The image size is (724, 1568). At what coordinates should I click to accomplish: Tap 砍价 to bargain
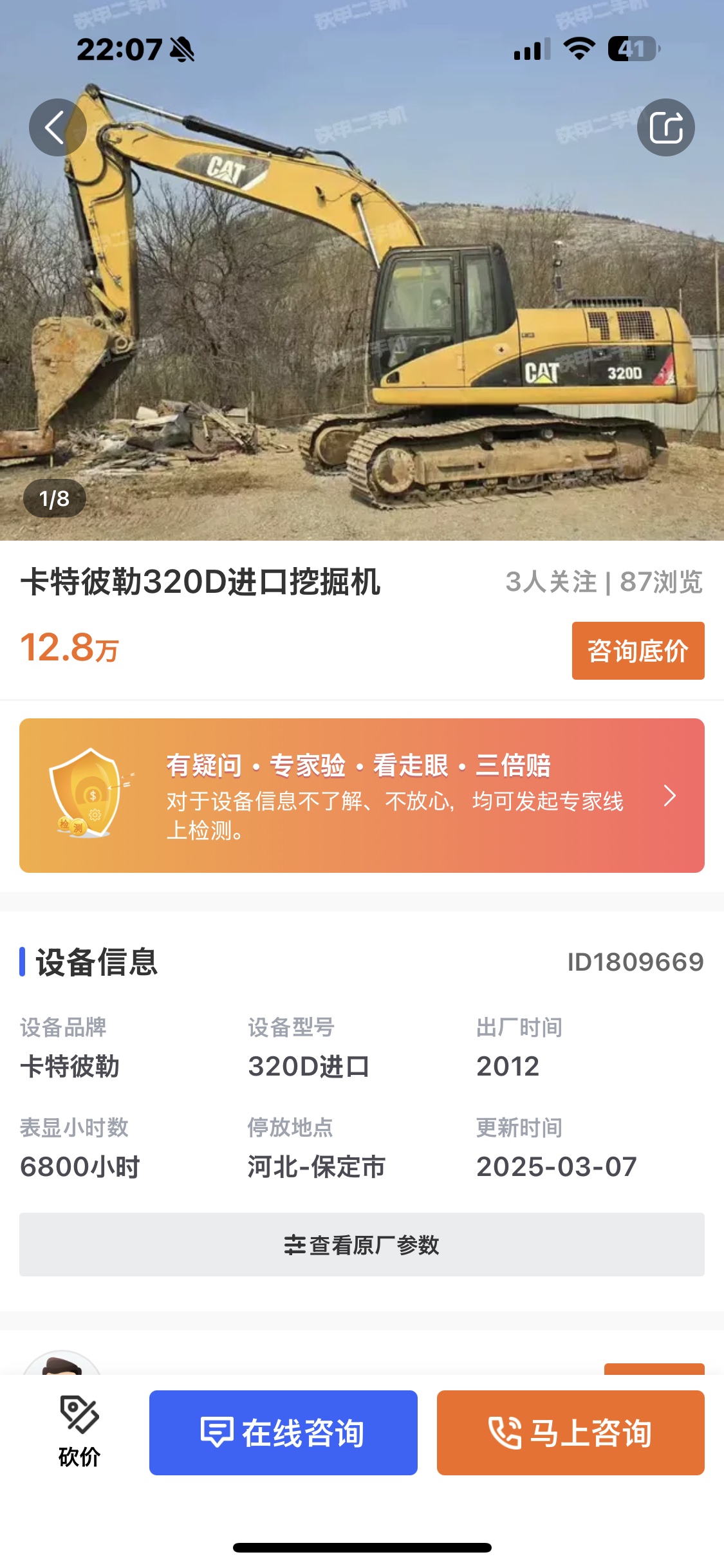79,1433
